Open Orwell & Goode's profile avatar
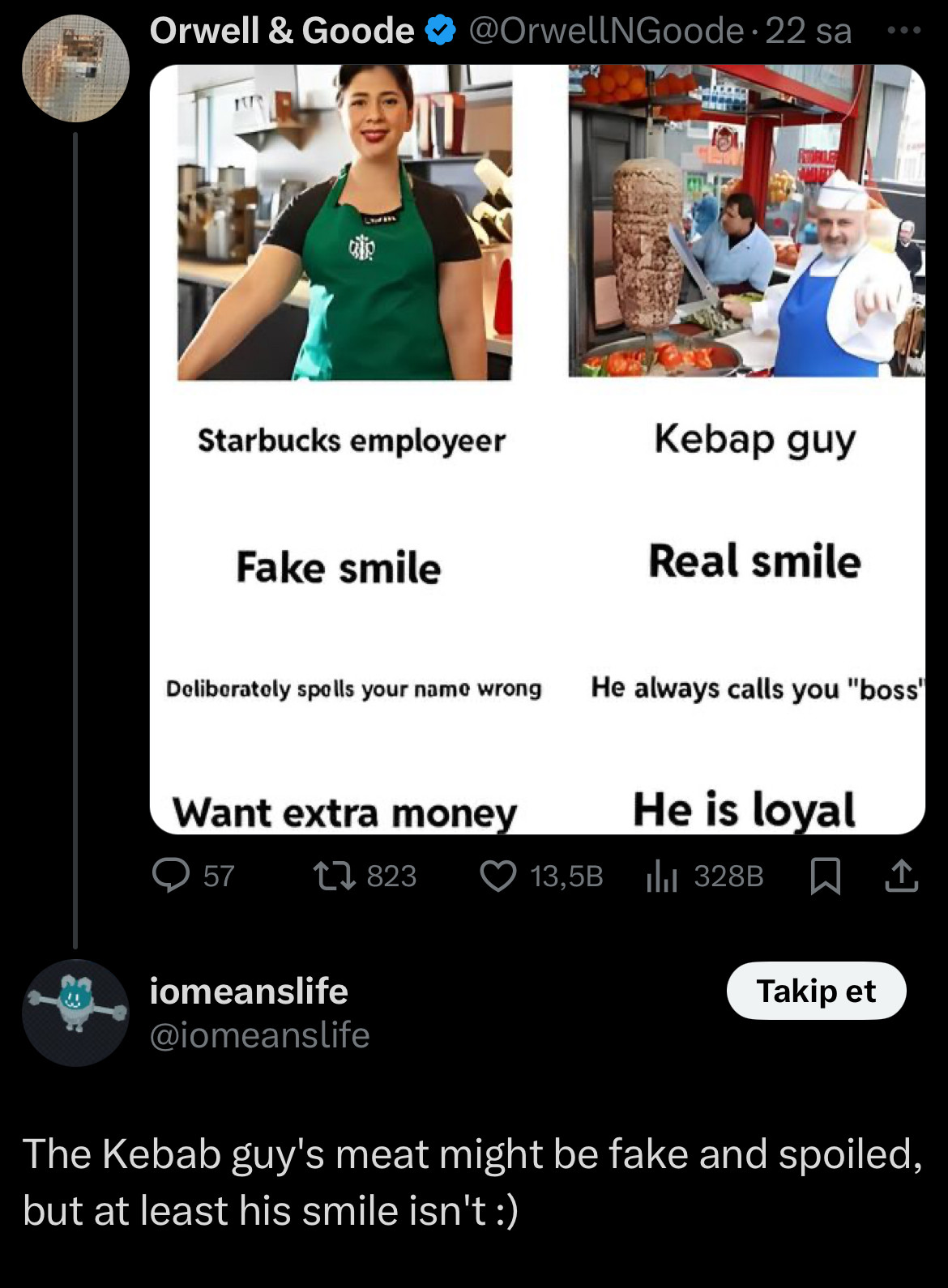 75,69
